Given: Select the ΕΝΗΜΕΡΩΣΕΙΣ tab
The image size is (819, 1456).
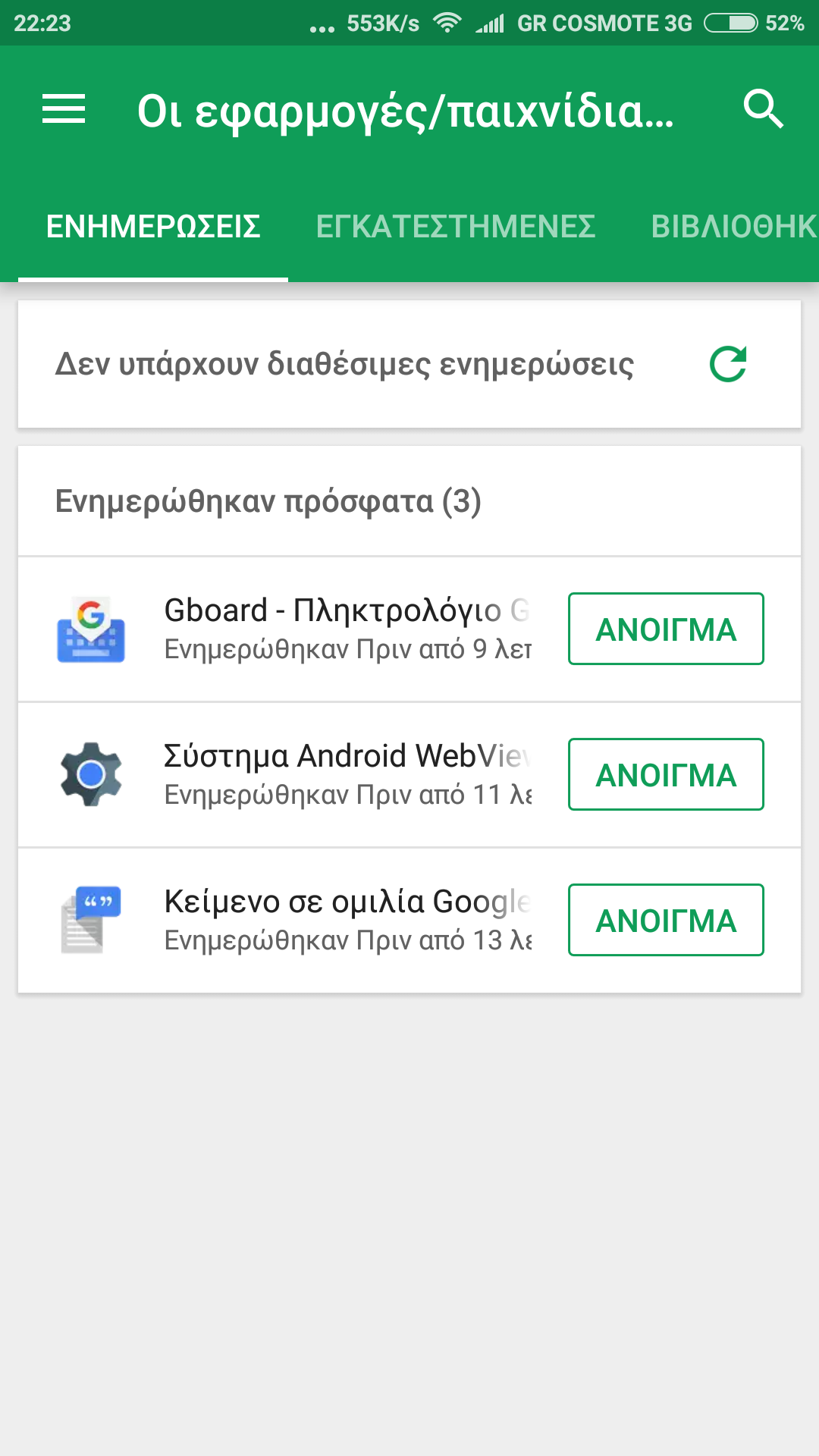Looking at the screenshot, I should click(x=153, y=227).
